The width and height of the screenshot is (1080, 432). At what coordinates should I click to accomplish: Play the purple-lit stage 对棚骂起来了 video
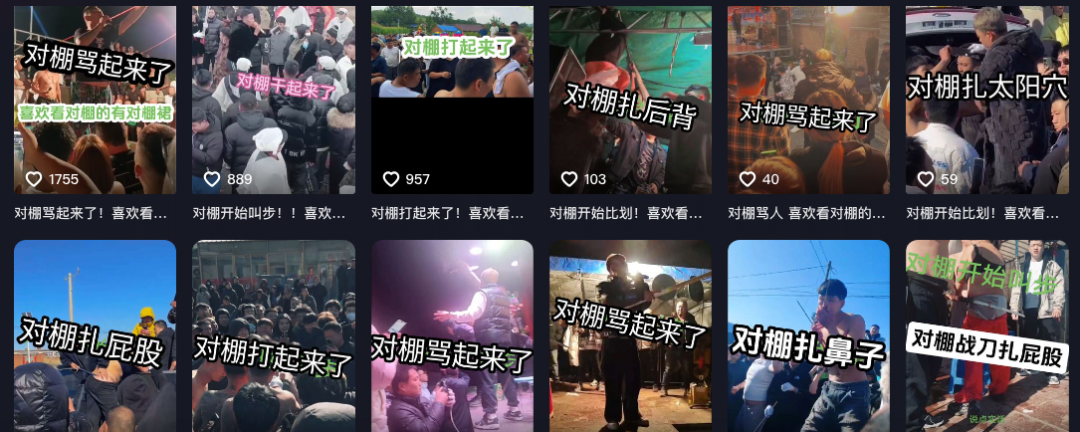click(452, 336)
